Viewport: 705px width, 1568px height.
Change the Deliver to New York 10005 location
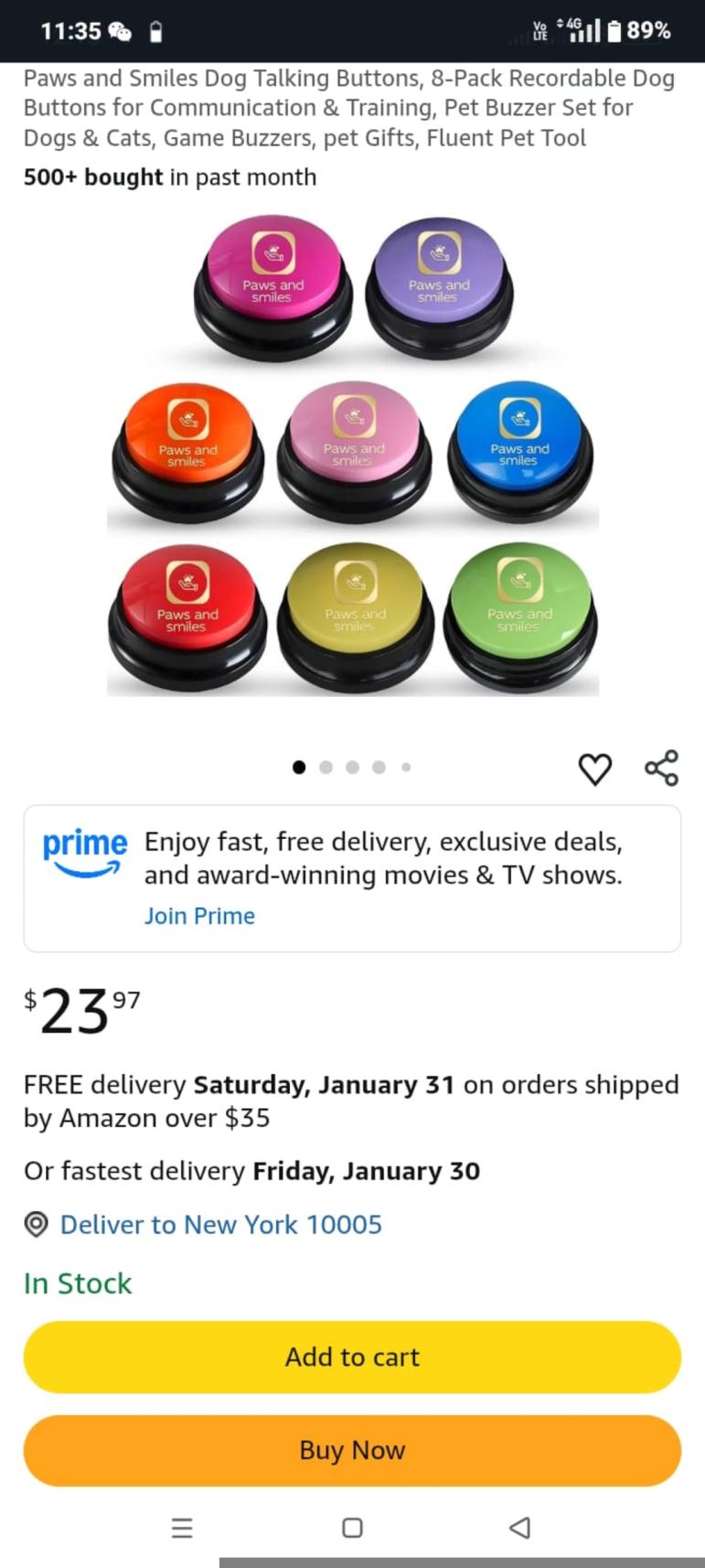coord(220,1224)
